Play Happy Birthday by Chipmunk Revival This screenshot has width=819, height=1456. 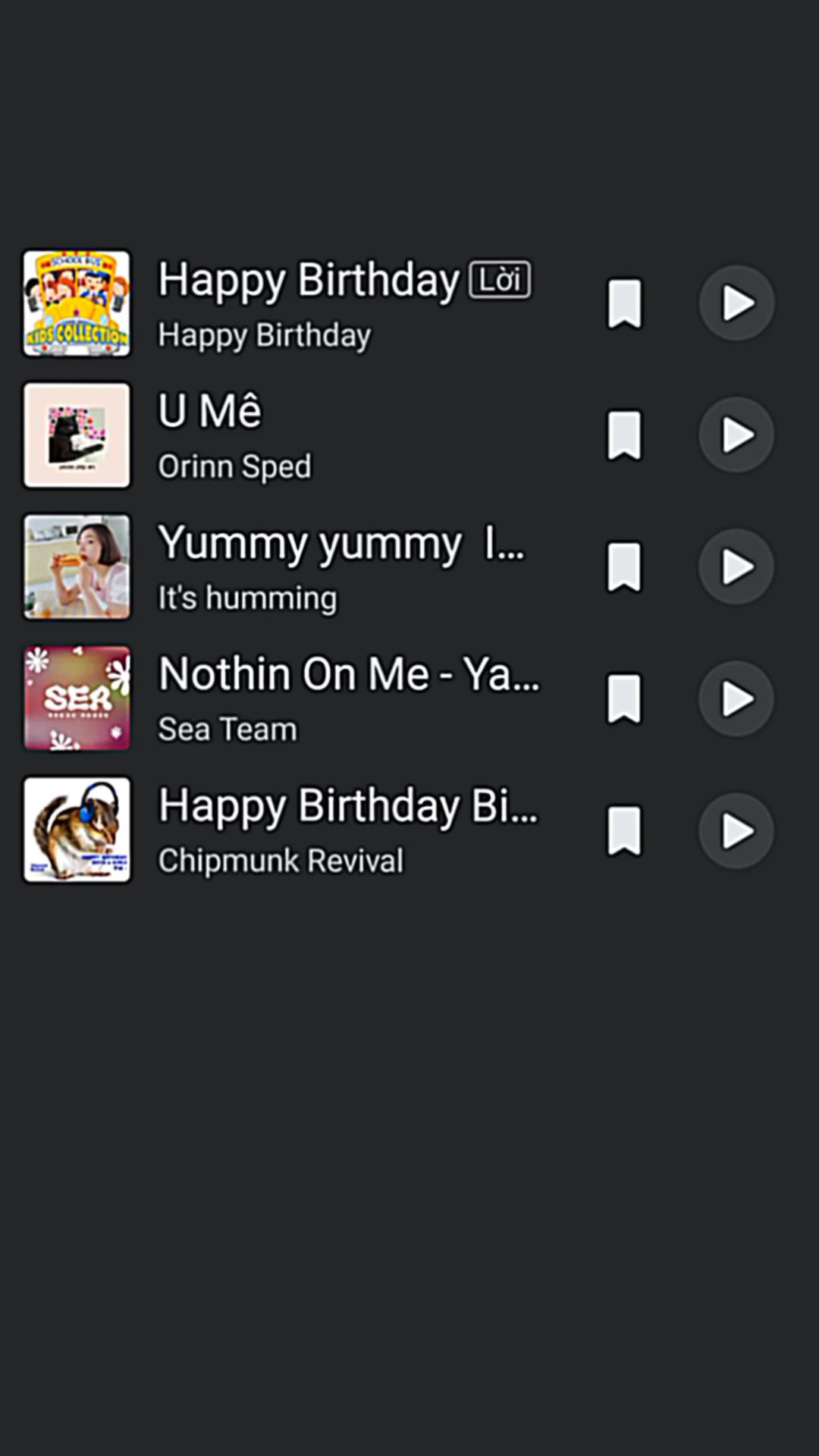pyautogui.click(x=736, y=830)
